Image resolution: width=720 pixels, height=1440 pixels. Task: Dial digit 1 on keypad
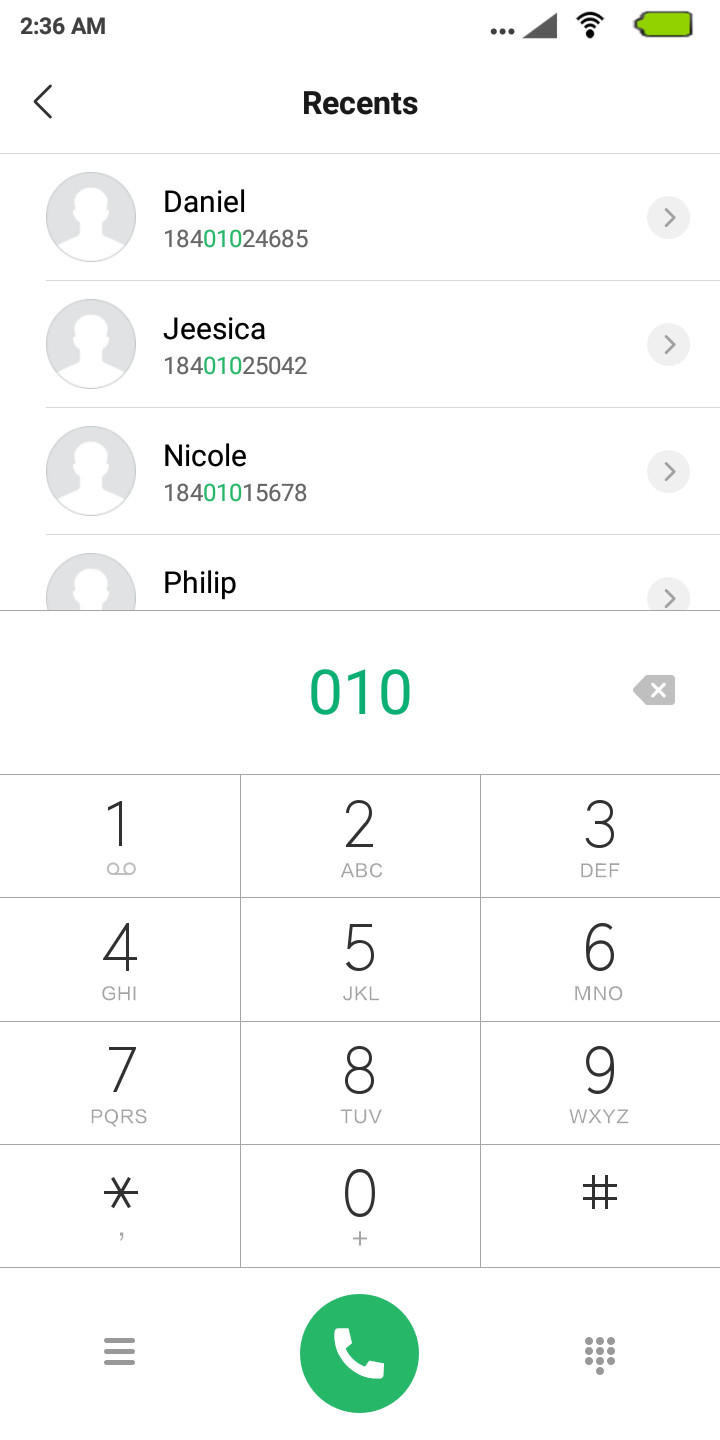click(x=120, y=836)
